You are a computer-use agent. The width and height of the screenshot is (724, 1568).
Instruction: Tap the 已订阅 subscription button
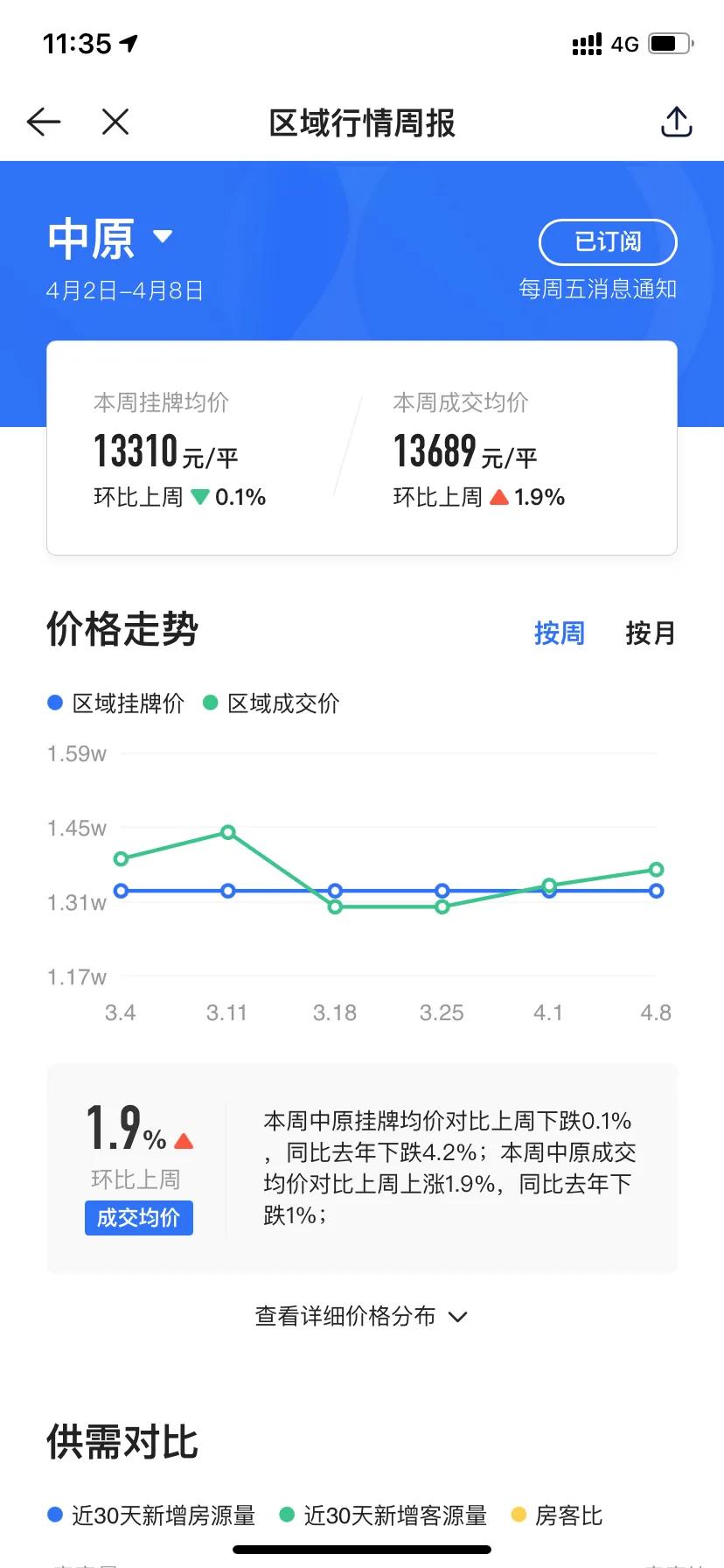point(608,242)
